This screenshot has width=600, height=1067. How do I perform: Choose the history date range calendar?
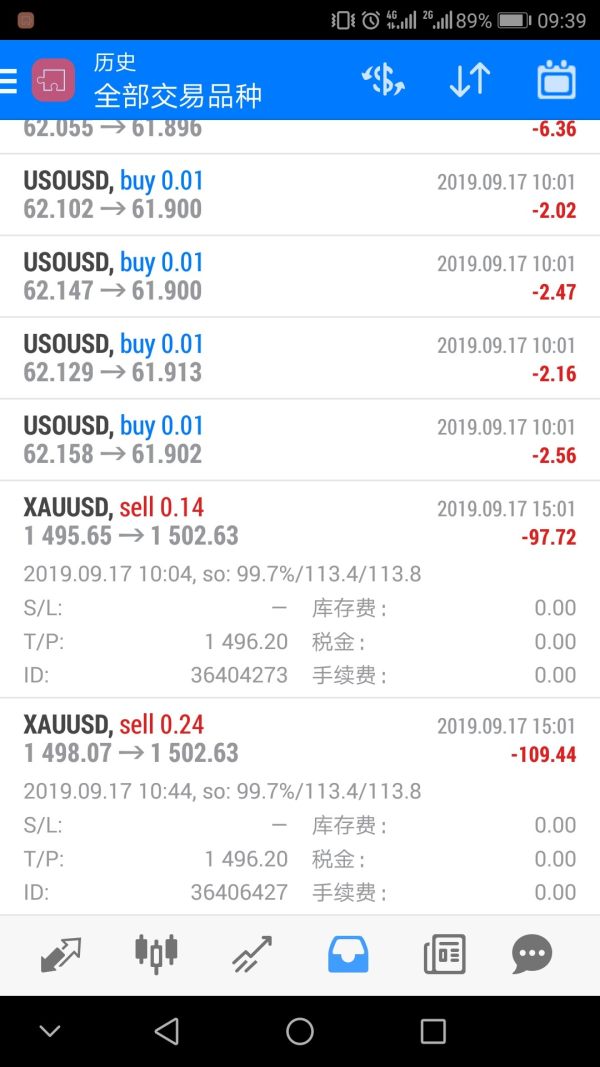pyautogui.click(x=556, y=80)
